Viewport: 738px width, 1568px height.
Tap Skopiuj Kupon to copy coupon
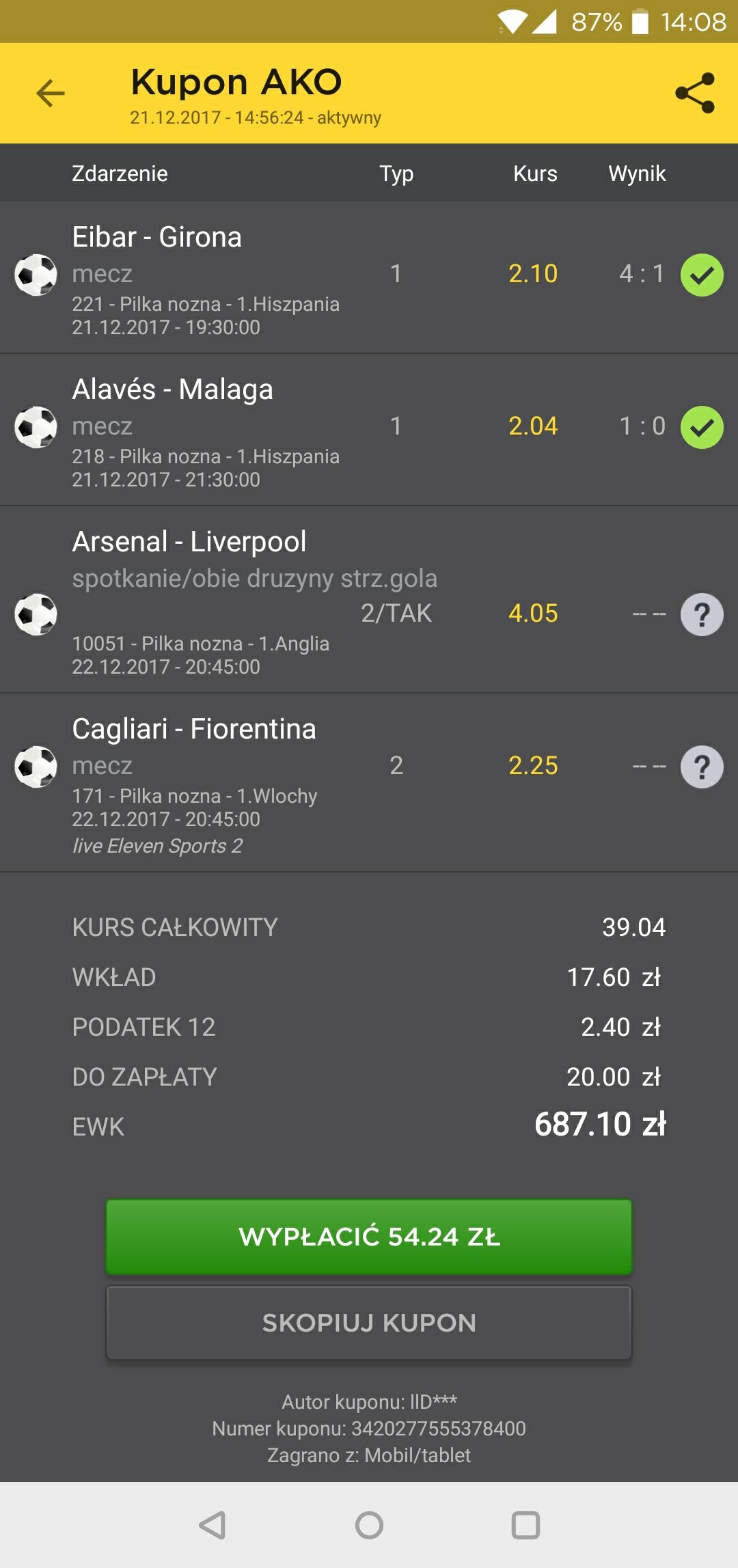369,1323
